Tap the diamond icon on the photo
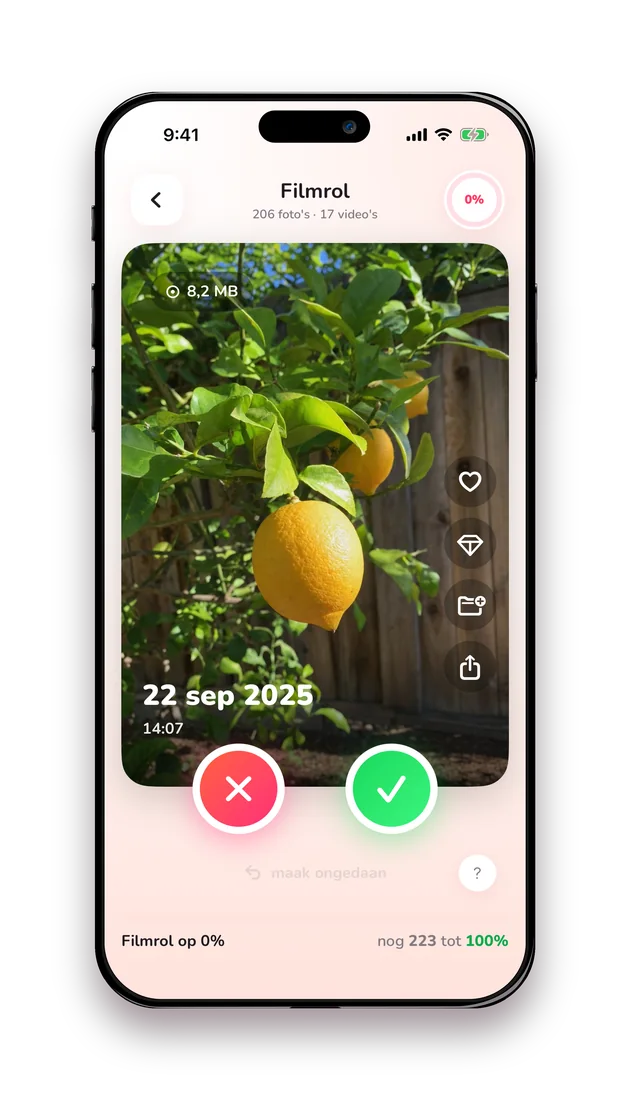The height and width of the screenshot is (1100, 629). [470, 544]
